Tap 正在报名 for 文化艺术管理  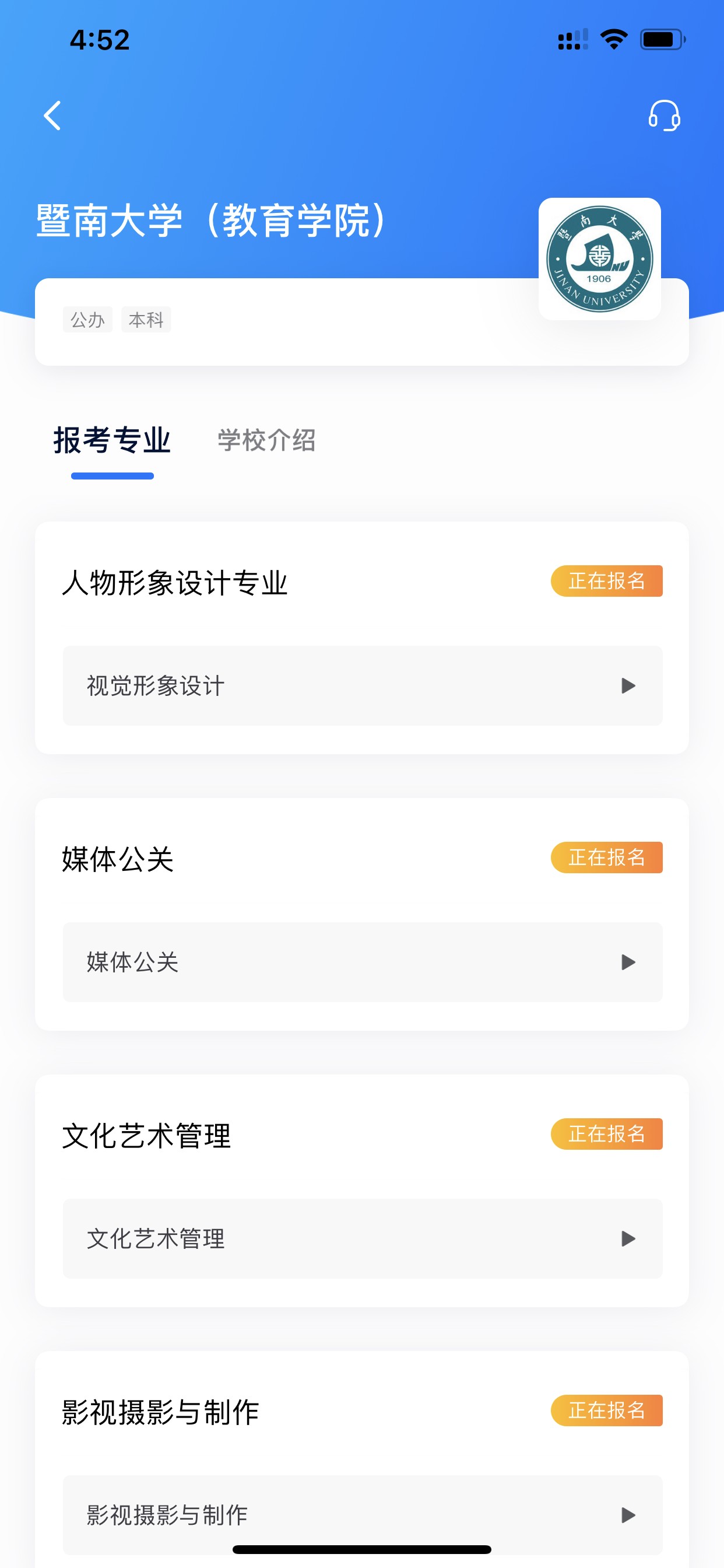click(x=606, y=1134)
